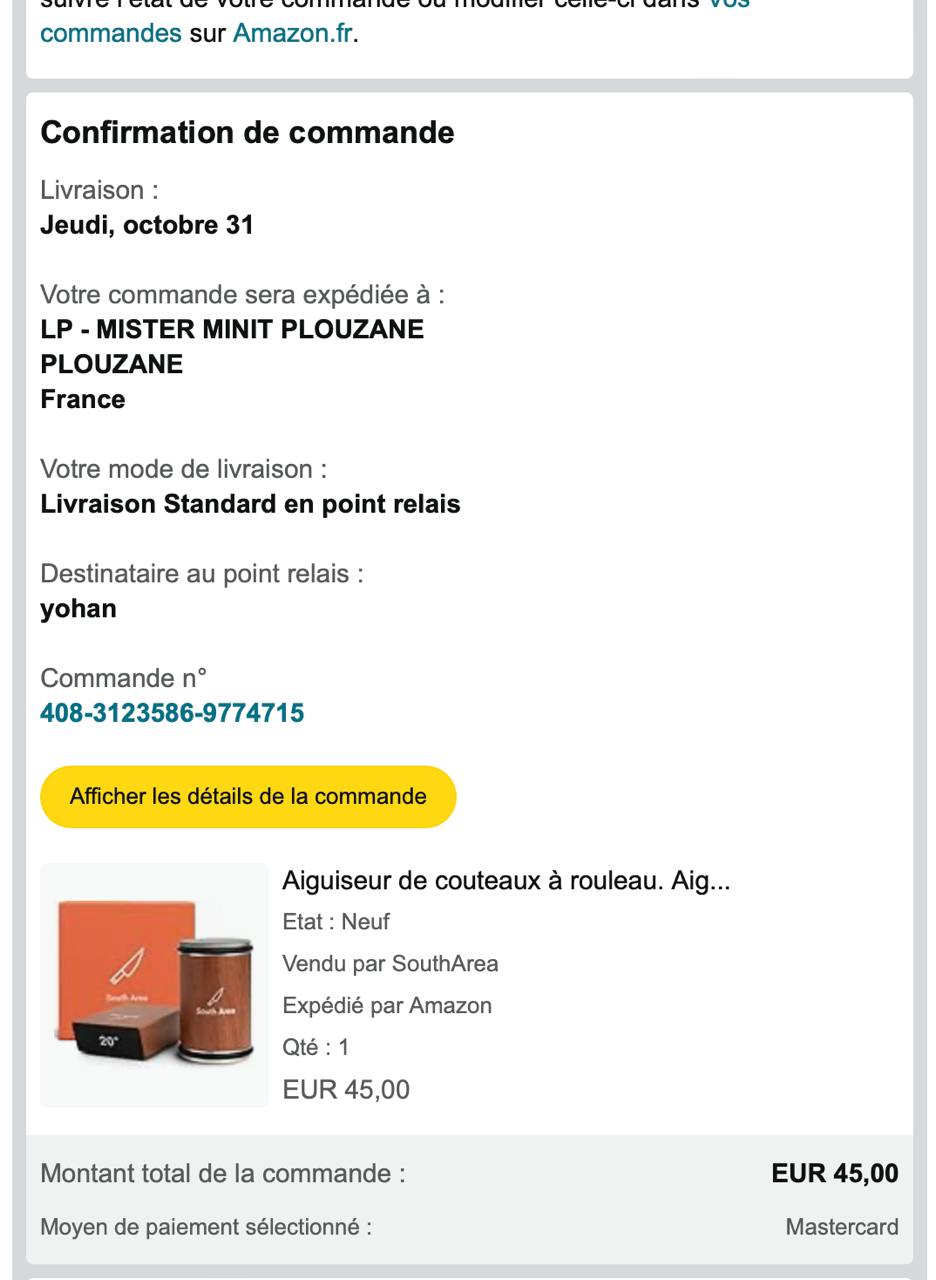
Task: Open order number 408-3123586-9774715 link
Action: 172,713
